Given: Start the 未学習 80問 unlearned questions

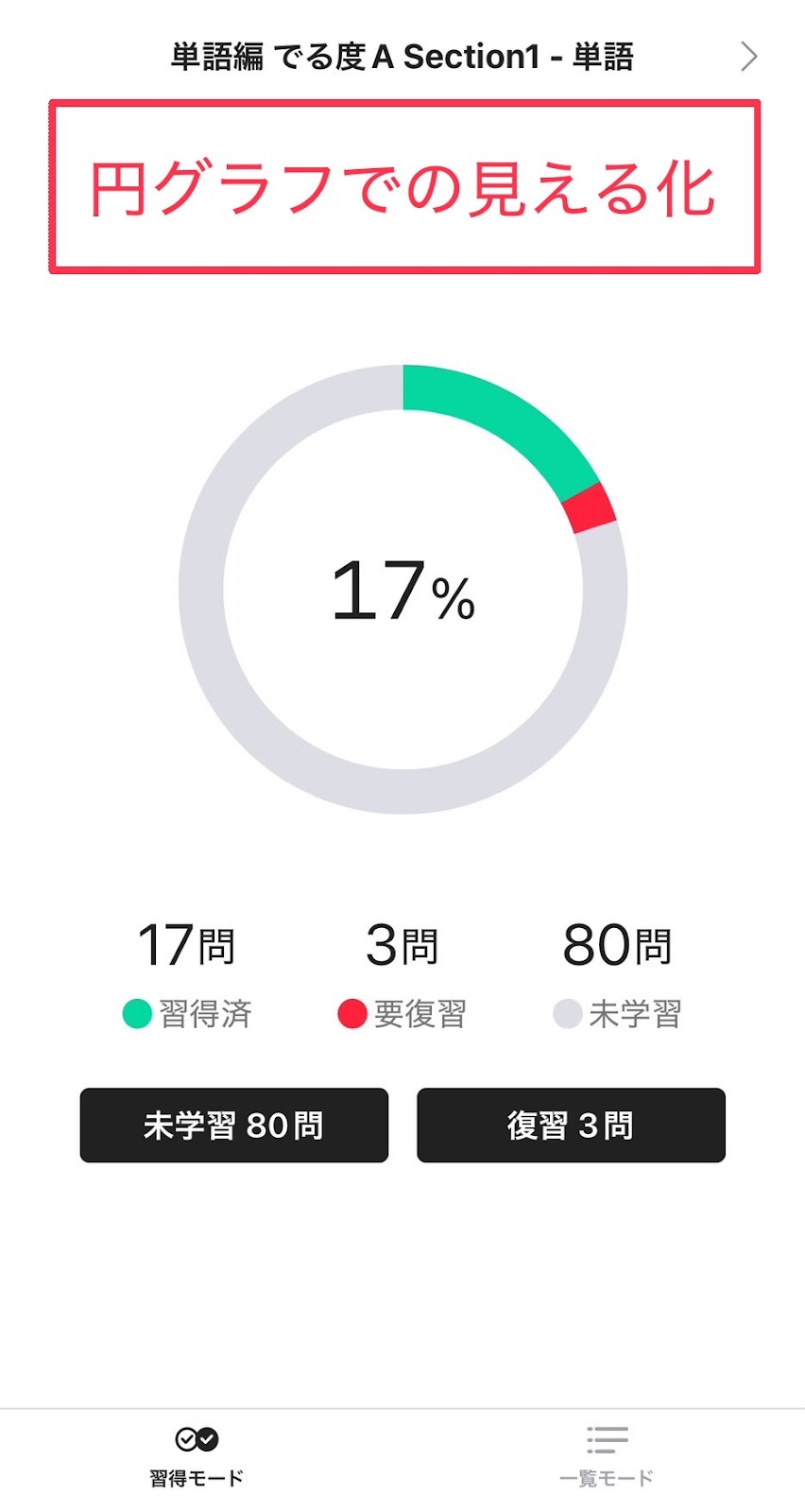Looking at the screenshot, I should click(234, 1125).
